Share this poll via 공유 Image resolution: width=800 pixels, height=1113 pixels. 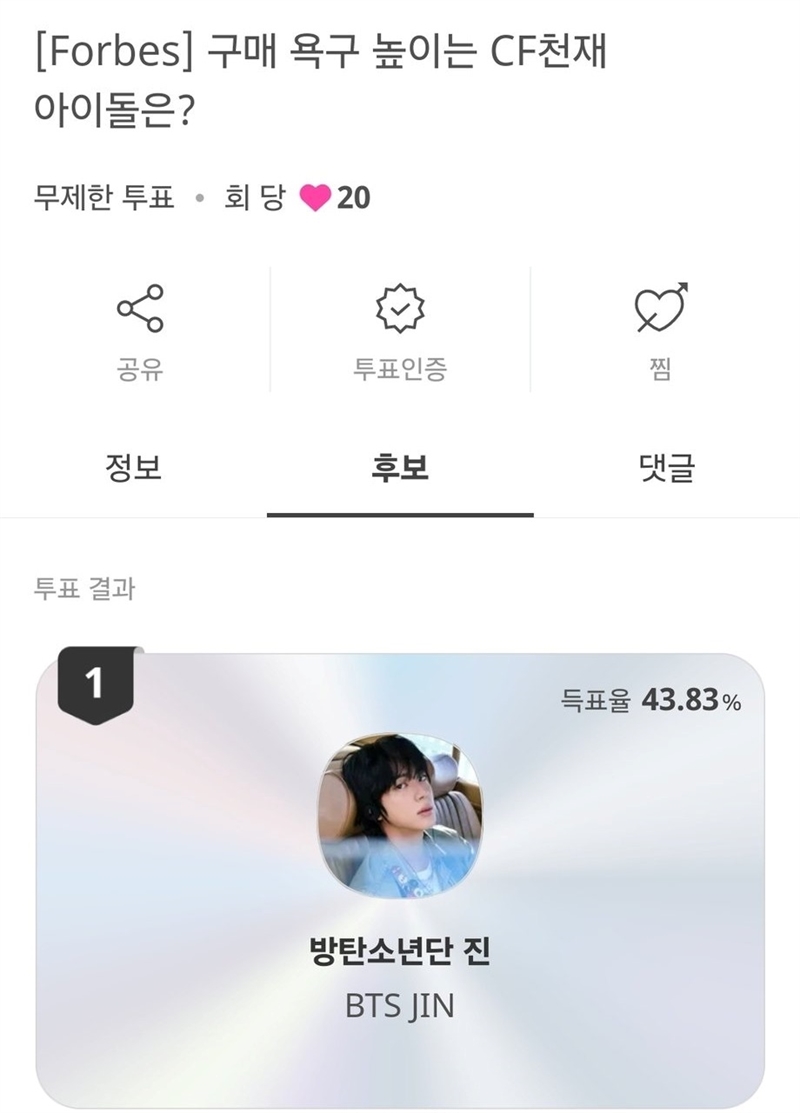140,328
